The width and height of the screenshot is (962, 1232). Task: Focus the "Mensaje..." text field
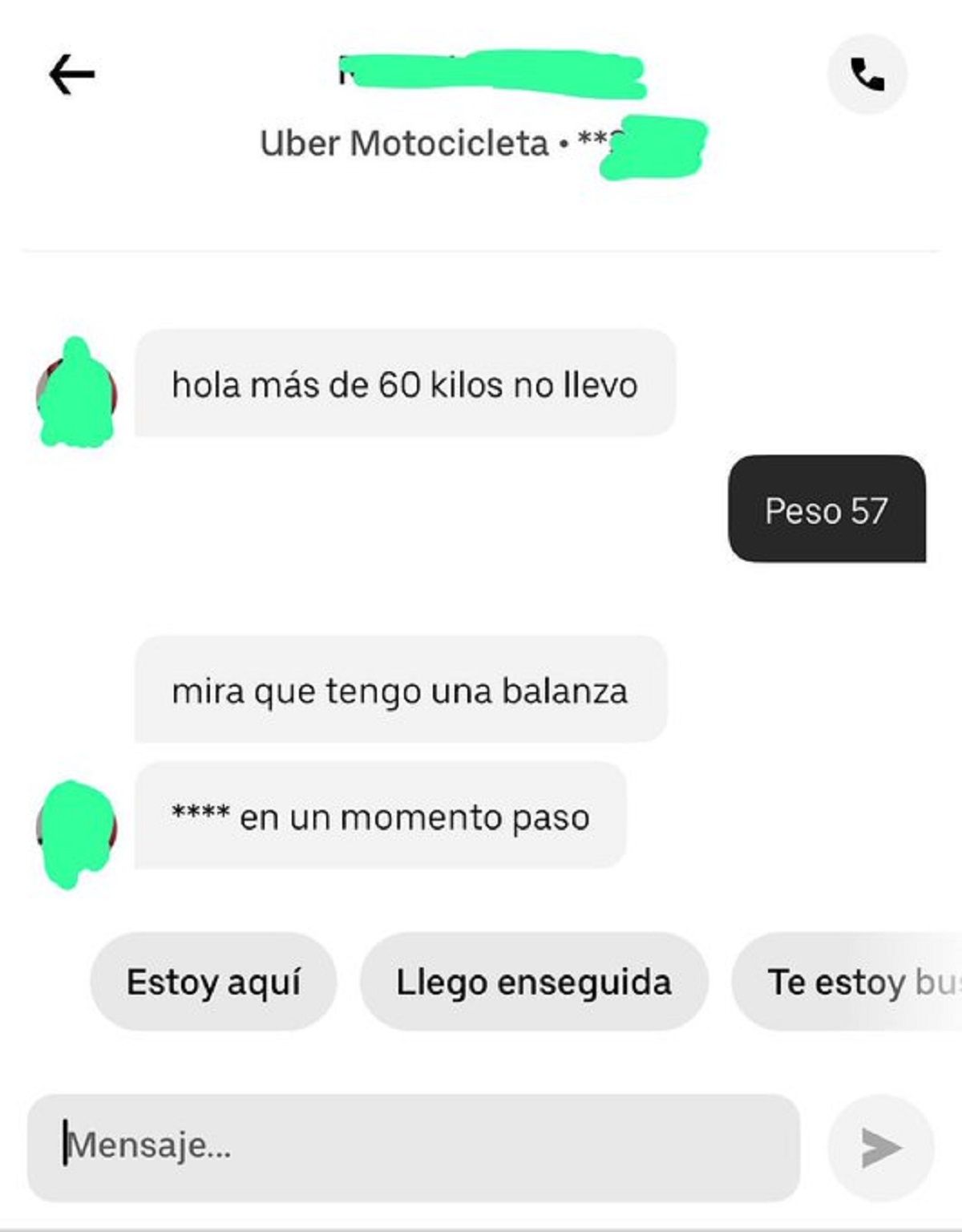click(x=413, y=1147)
